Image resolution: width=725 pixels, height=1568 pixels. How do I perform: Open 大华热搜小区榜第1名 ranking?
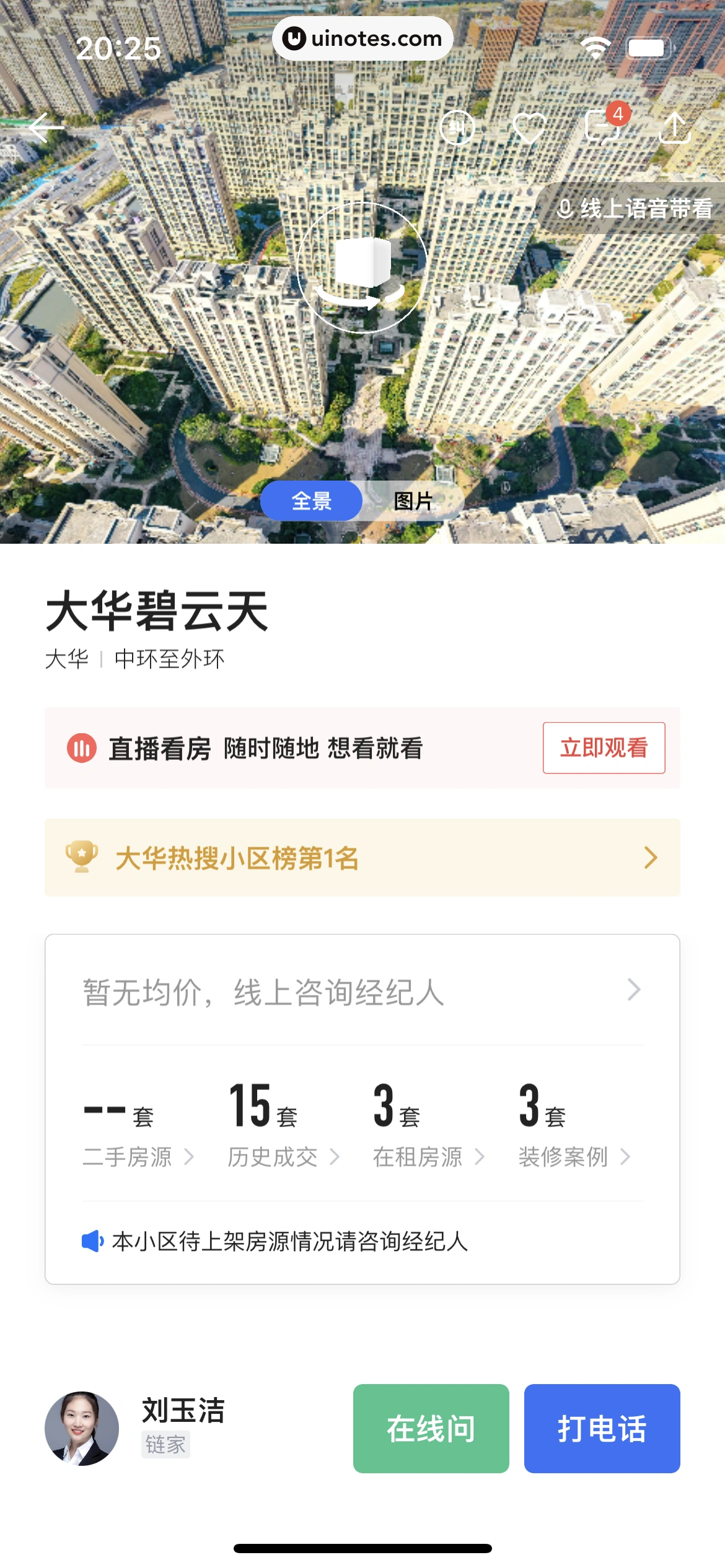(x=362, y=858)
